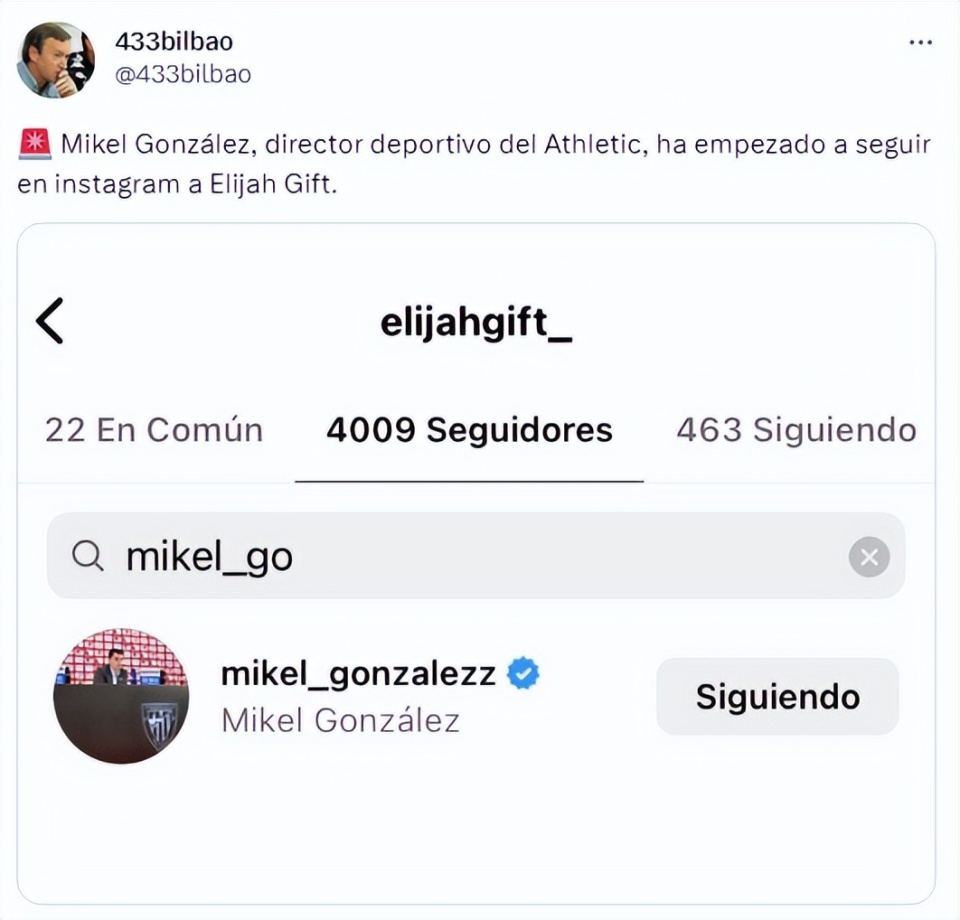Open the tweet's overflow menu
The image size is (960, 920).
point(920,43)
